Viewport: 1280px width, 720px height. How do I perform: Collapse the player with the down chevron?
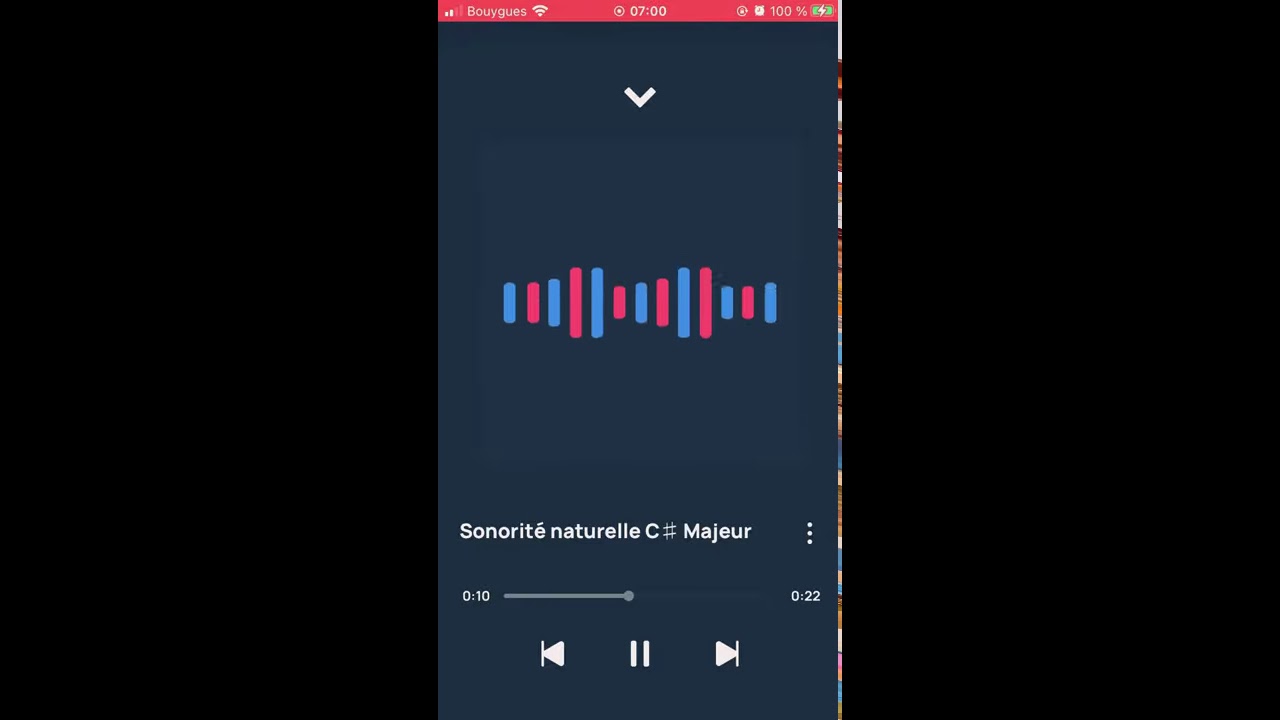pos(640,96)
